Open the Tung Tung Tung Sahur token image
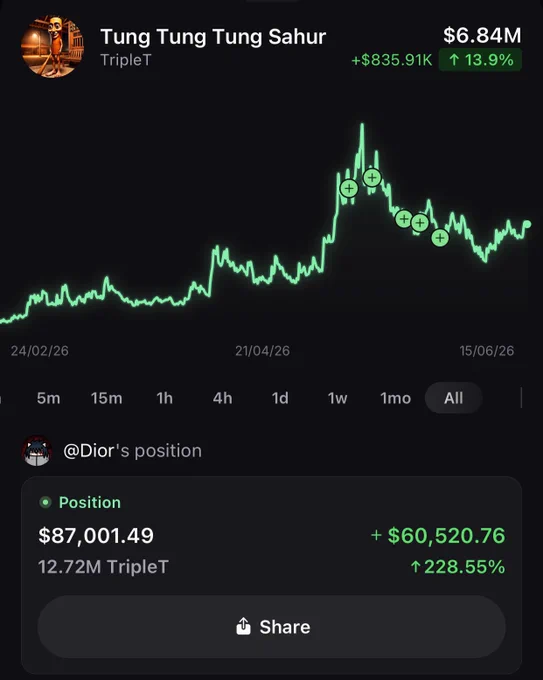Screen dimensions: 543x680 52,47
